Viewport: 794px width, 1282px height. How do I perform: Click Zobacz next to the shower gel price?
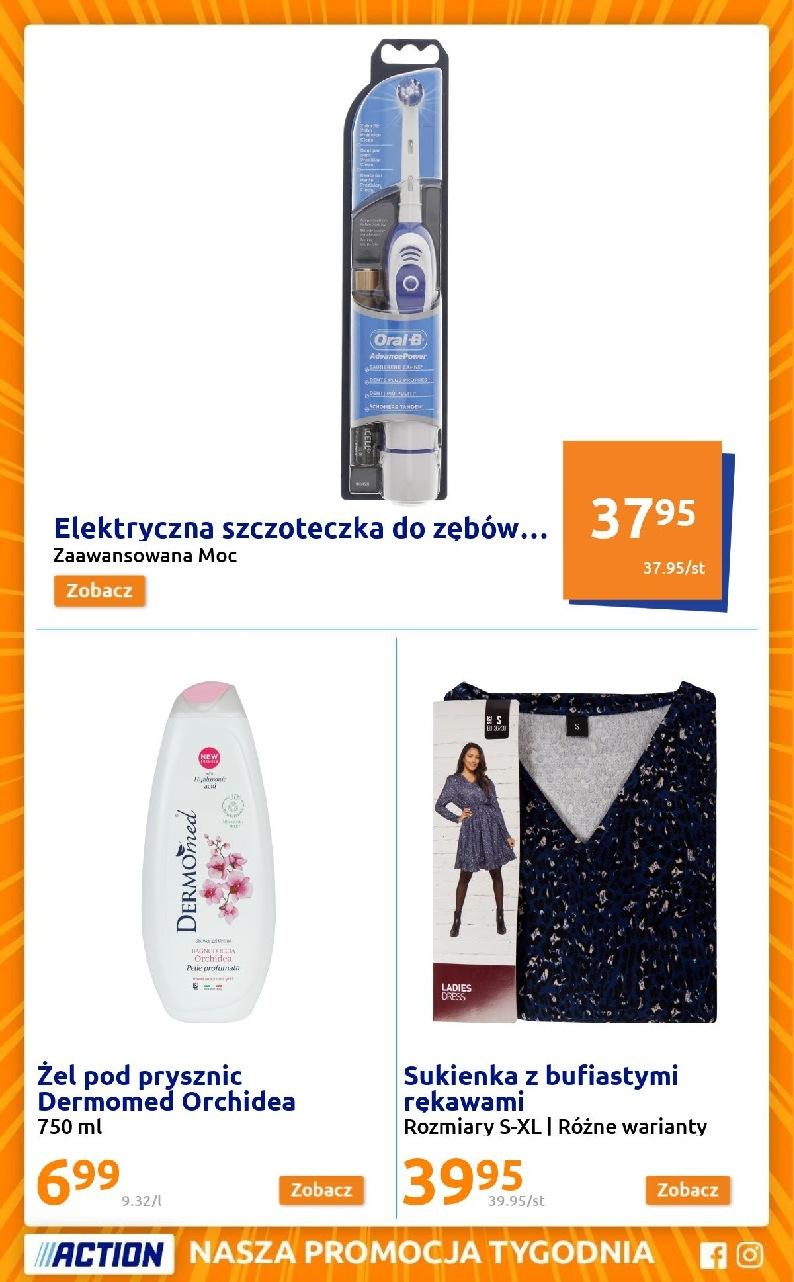pyautogui.click(x=321, y=1190)
